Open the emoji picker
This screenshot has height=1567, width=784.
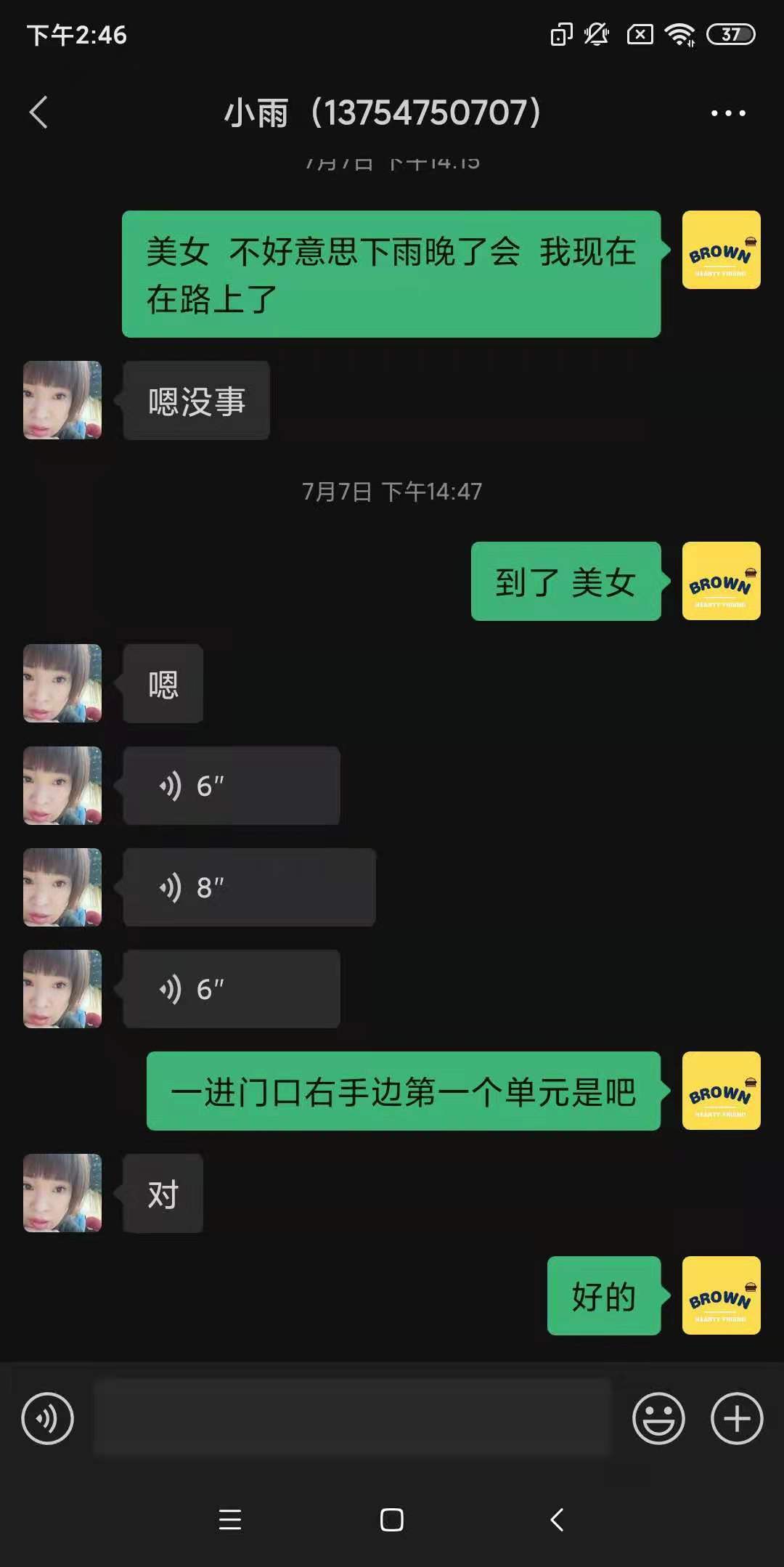click(658, 1418)
